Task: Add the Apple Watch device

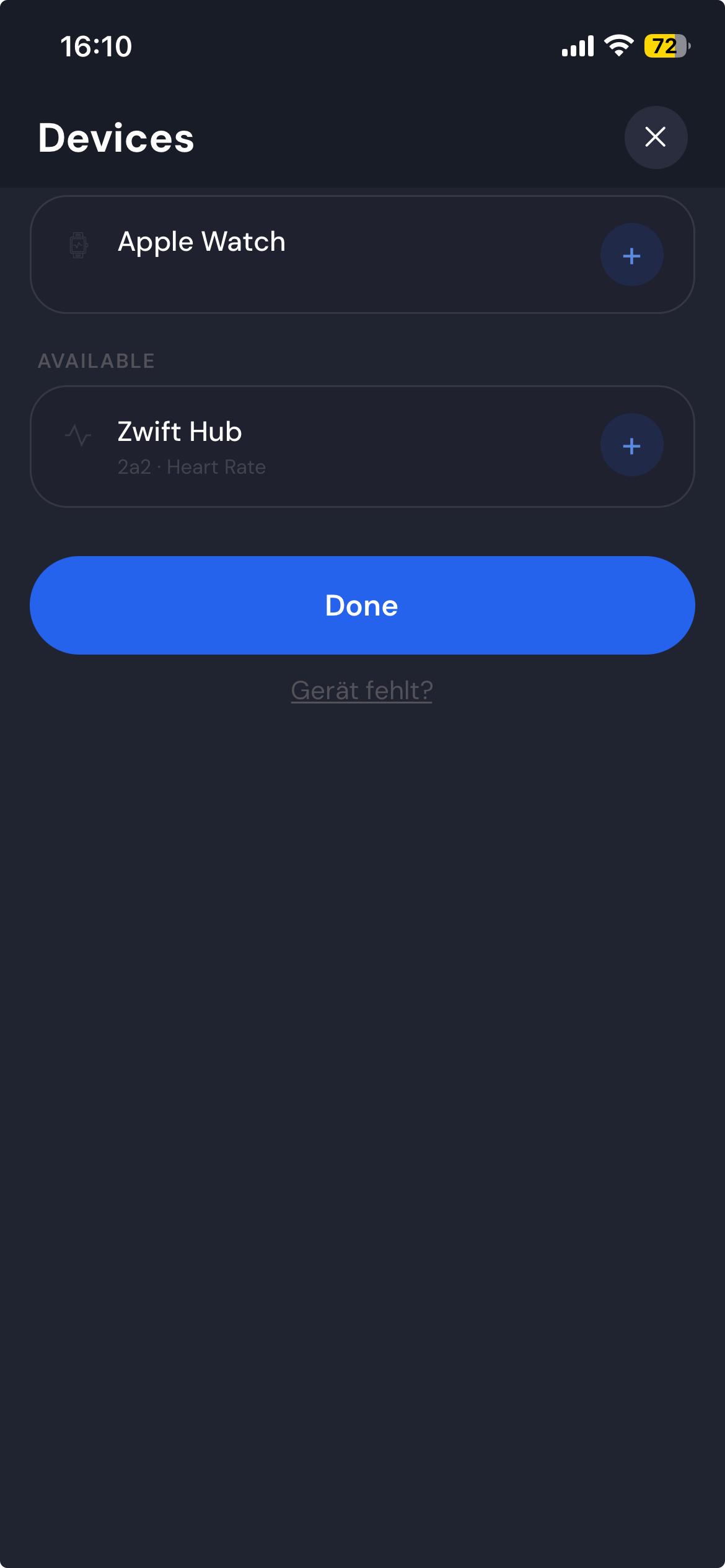Action: [x=631, y=255]
